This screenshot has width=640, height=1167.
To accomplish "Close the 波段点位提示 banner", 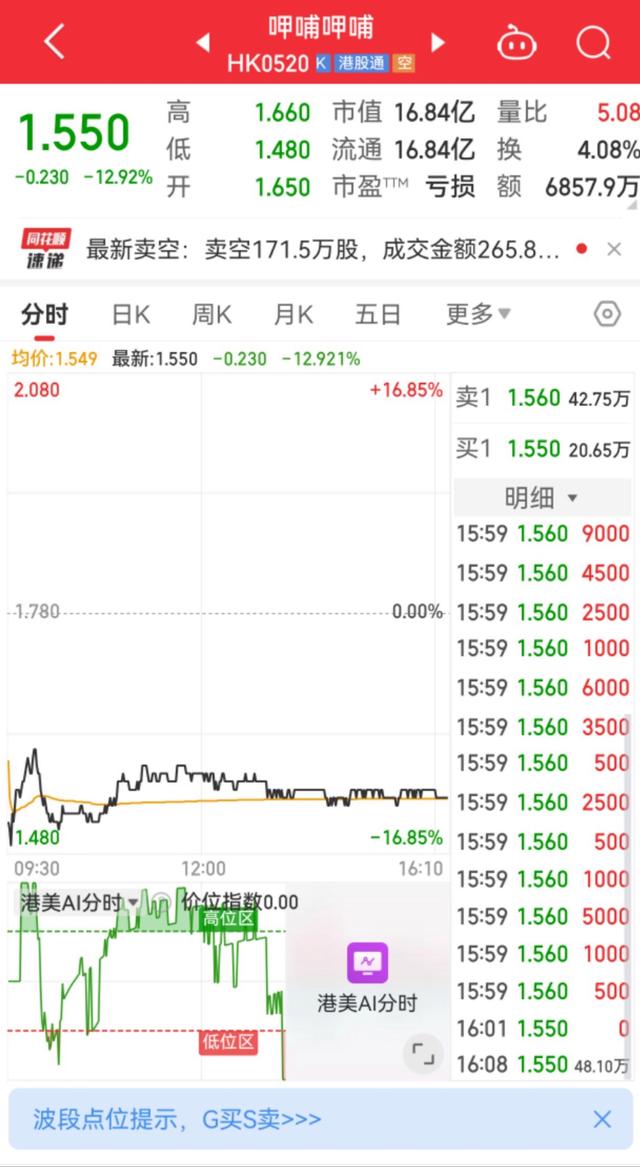I will (602, 1119).
